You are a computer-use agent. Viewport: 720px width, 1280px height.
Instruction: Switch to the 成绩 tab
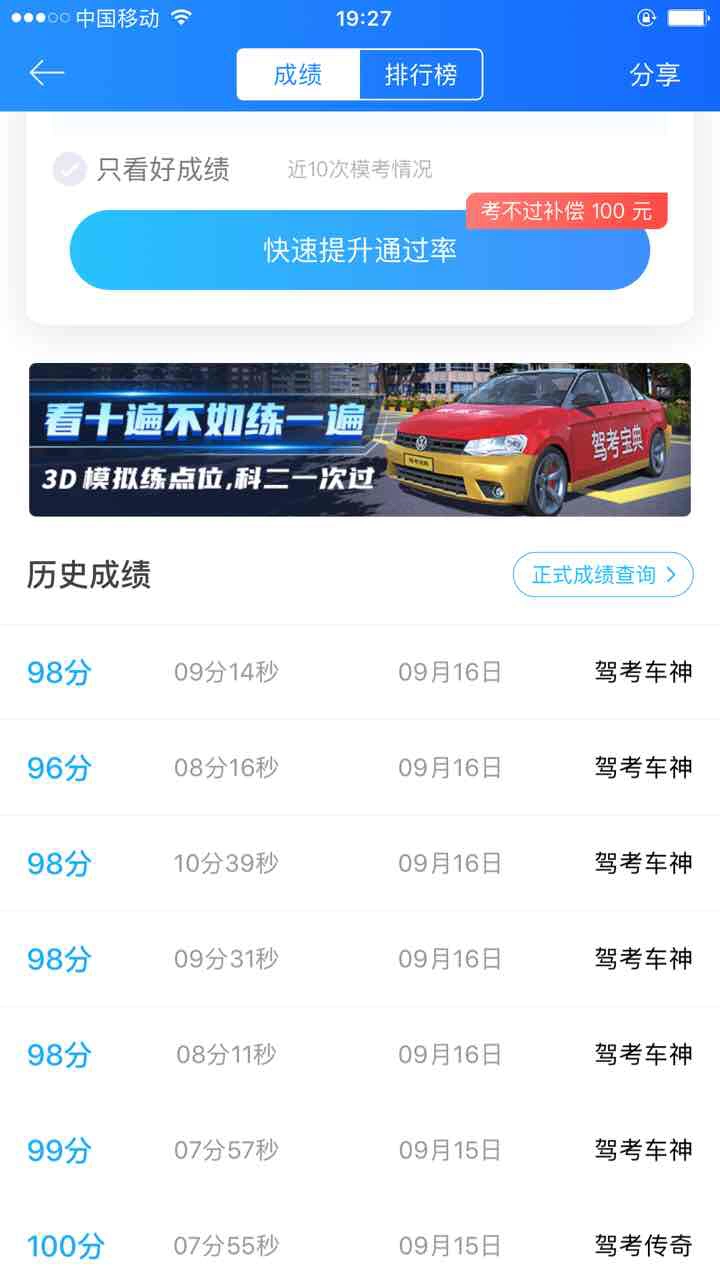click(x=298, y=75)
